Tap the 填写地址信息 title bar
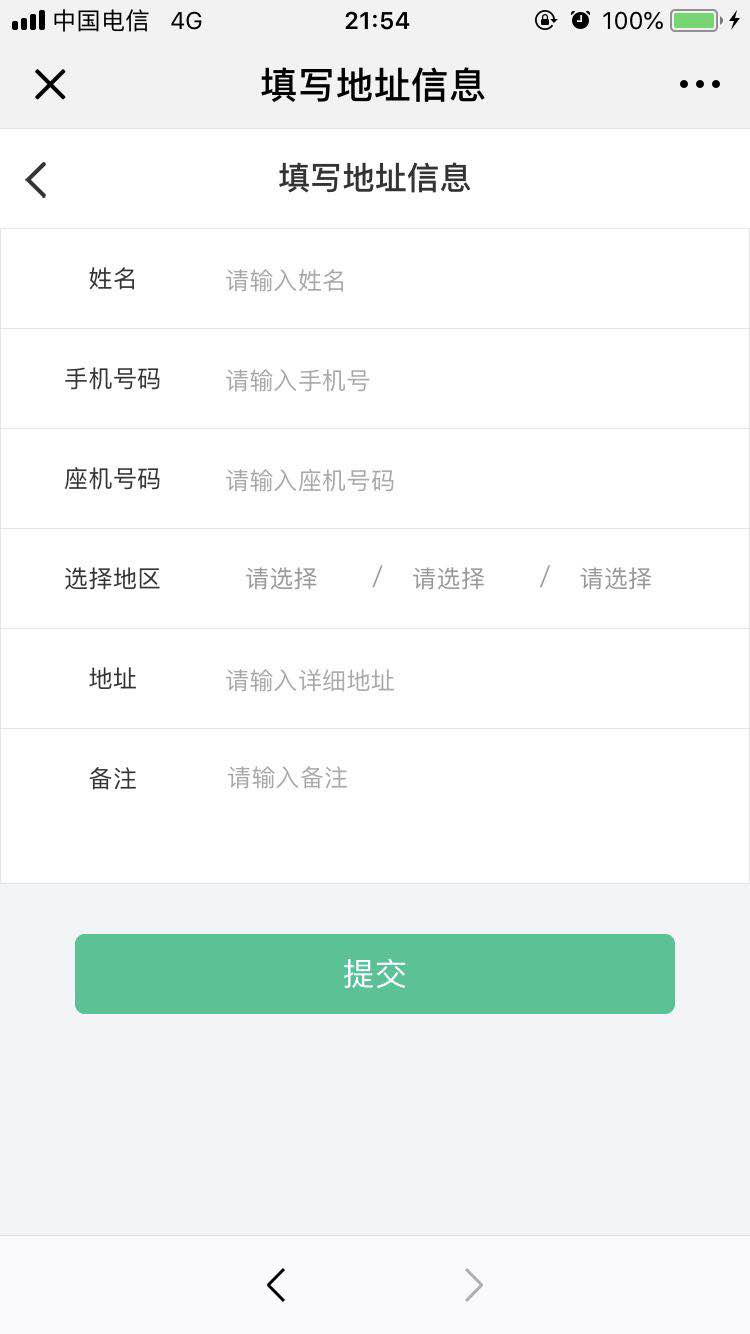Image resolution: width=750 pixels, height=1334 pixels. point(375,84)
